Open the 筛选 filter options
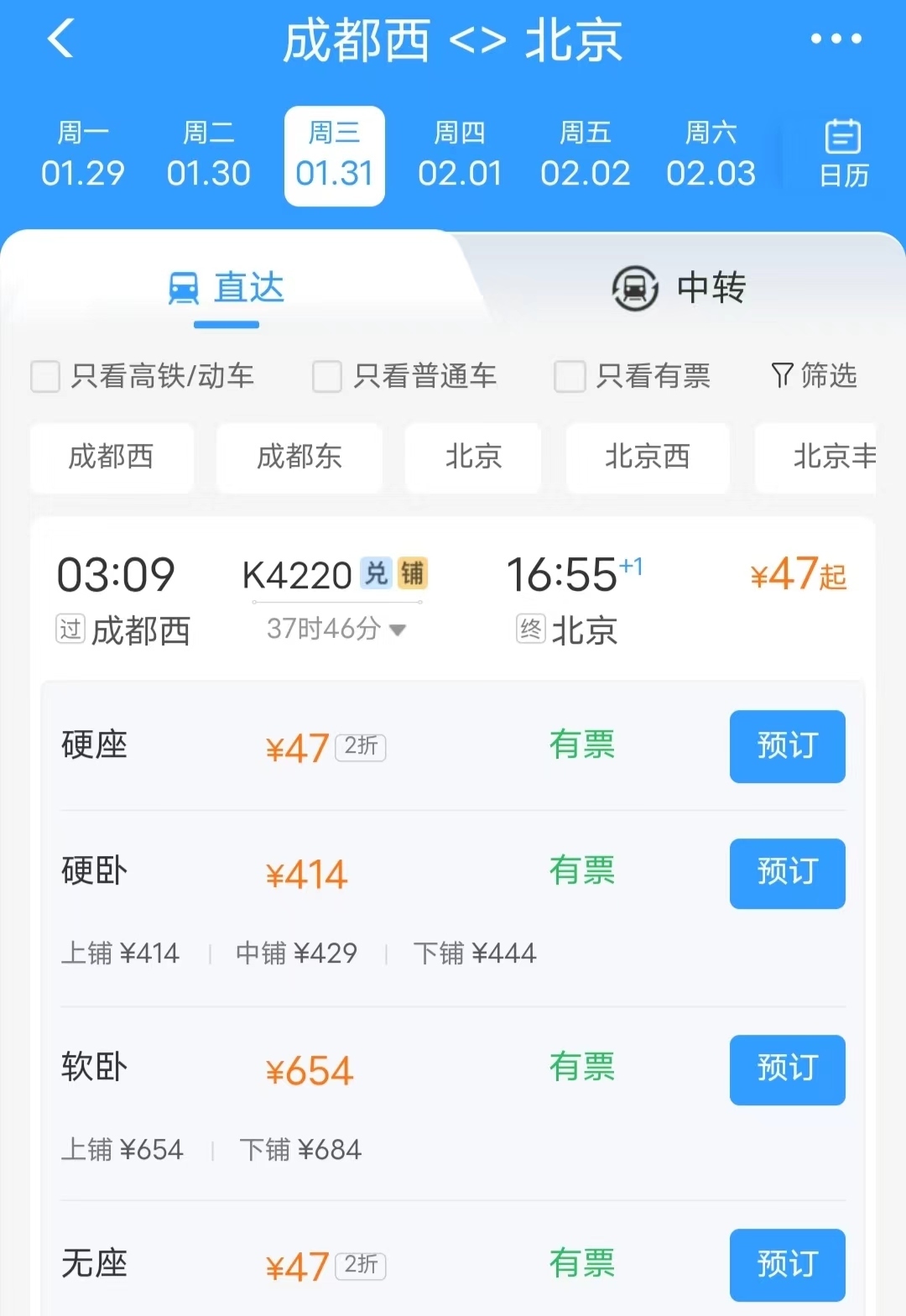Viewport: 906px width, 1316px height. [814, 375]
